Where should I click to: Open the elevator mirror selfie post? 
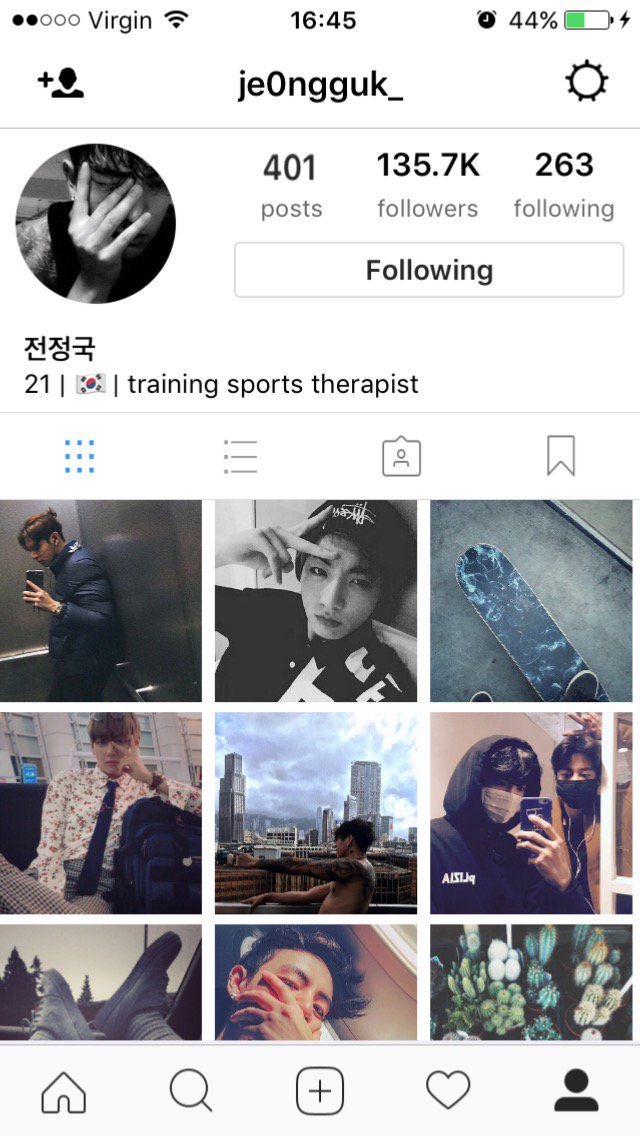101,601
